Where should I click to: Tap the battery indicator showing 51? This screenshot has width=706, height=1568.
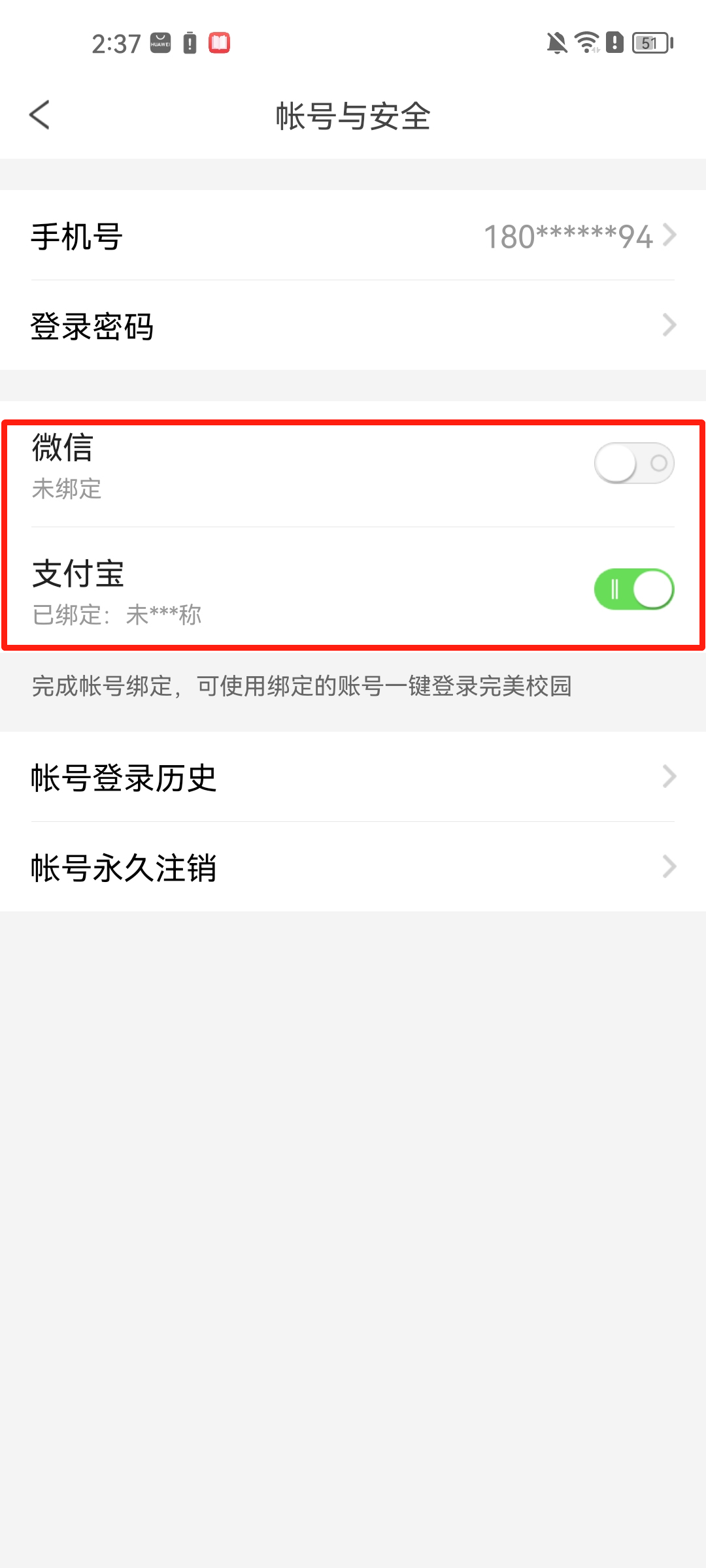(x=648, y=43)
